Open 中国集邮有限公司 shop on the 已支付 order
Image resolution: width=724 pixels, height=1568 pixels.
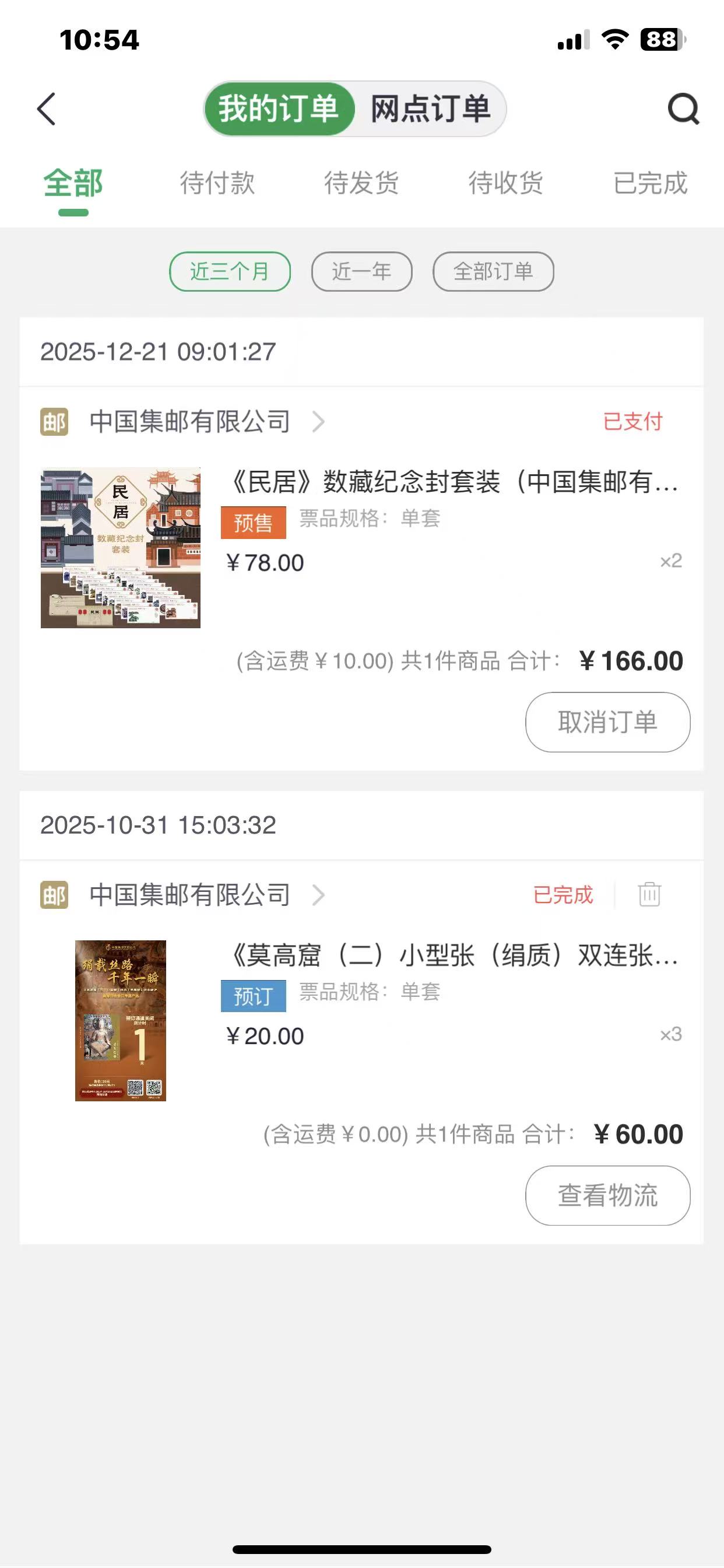[190, 422]
